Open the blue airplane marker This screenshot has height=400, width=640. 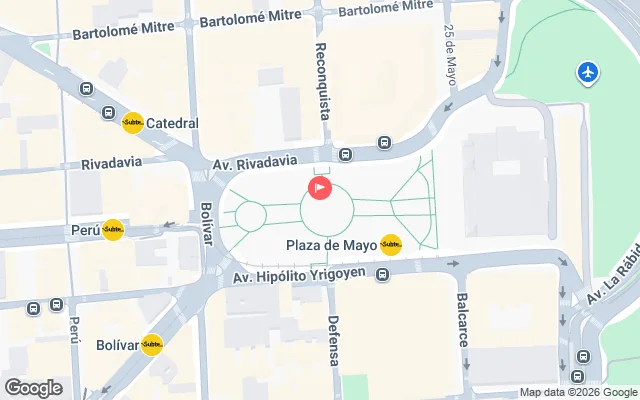(x=588, y=72)
